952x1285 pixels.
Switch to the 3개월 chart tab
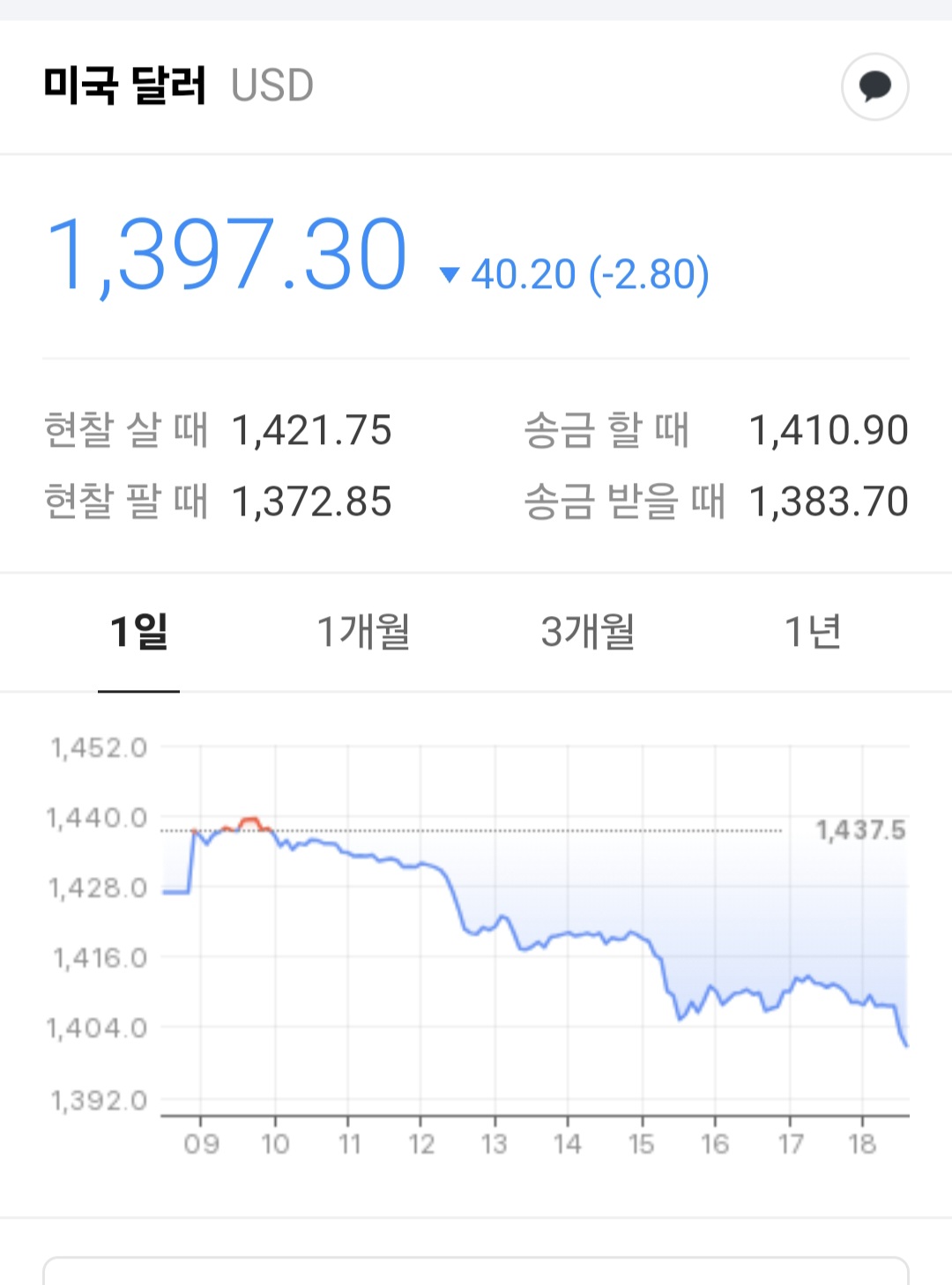pos(588,632)
